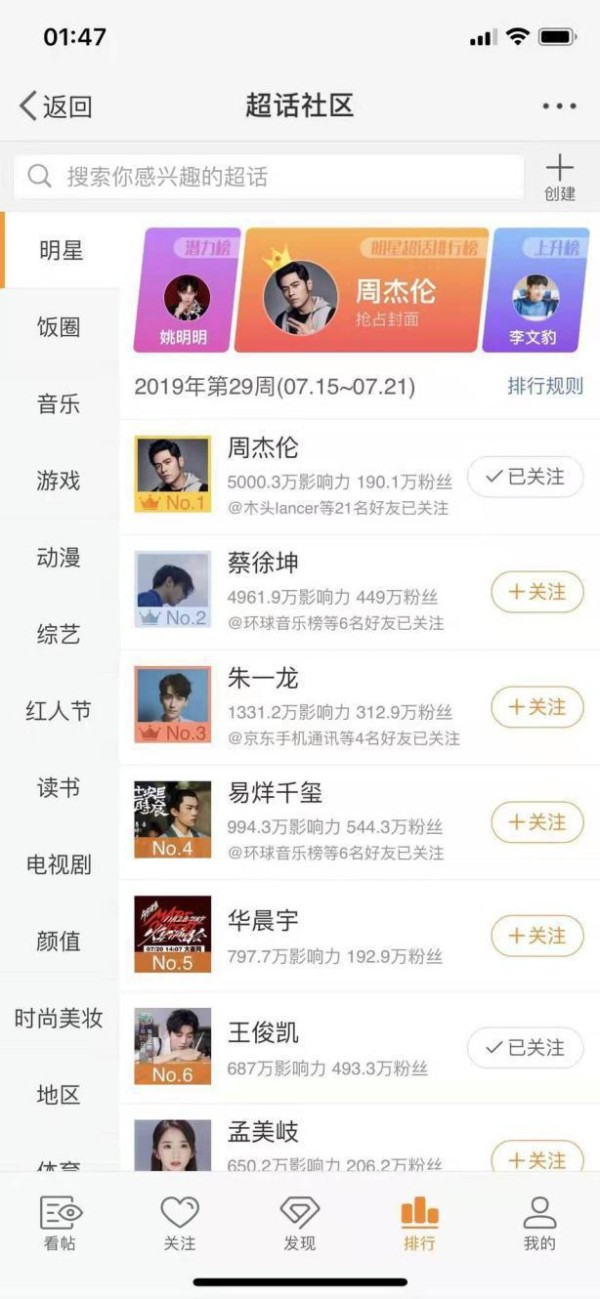This screenshot has height=1299, width=600.
Task: Open the 发现 bottom tab
Action: point(300,1222)
